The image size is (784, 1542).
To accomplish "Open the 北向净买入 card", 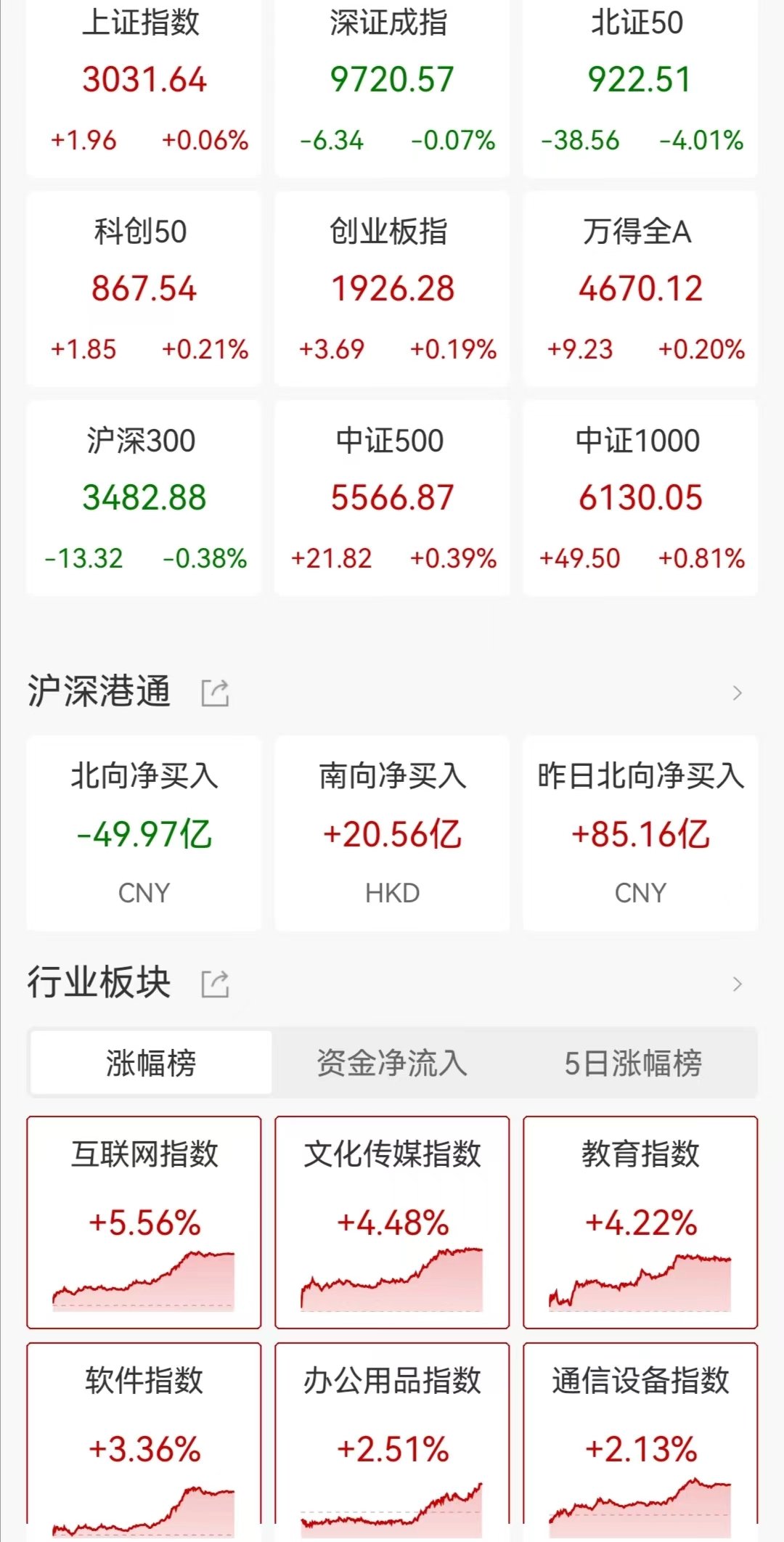I will (144, 833).
